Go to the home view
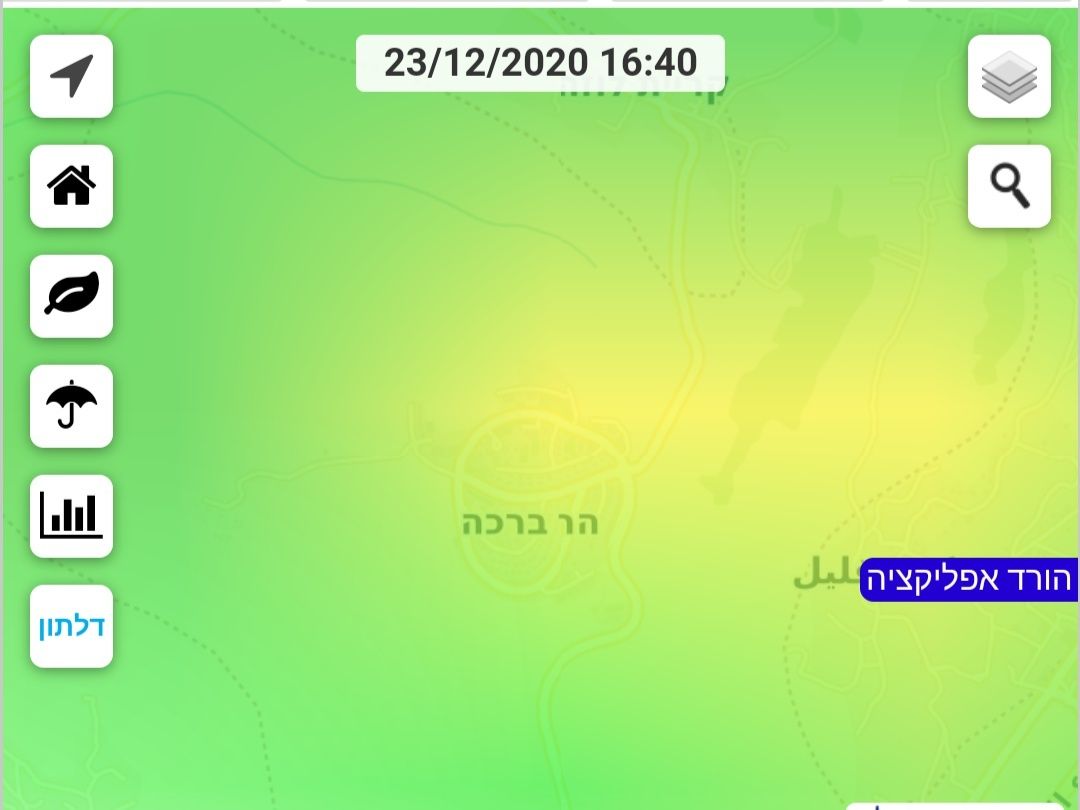Screen dimensions: 1080x810 pyautogui.click(x=71, y=186)
